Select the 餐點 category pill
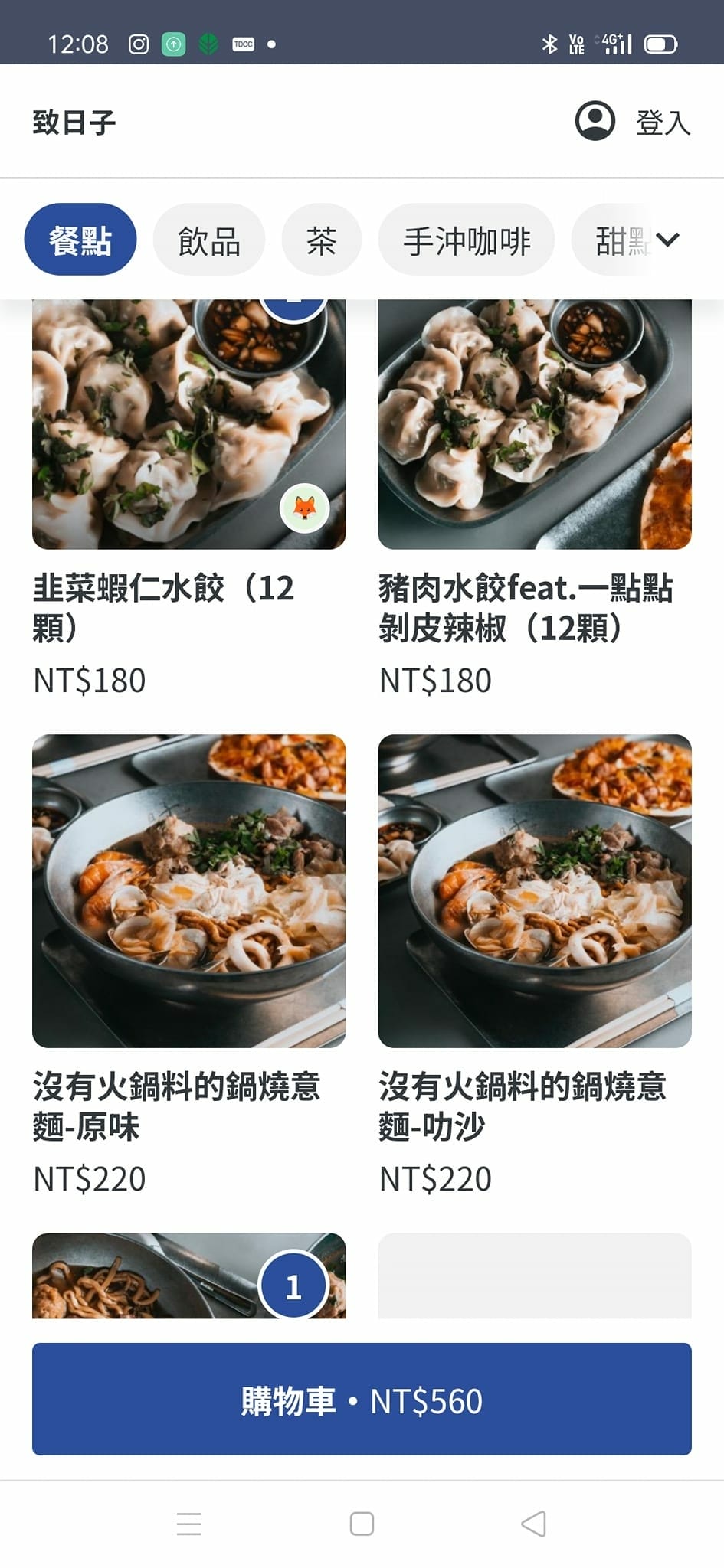The image size is (724, 1568). [x=80, y=239]
